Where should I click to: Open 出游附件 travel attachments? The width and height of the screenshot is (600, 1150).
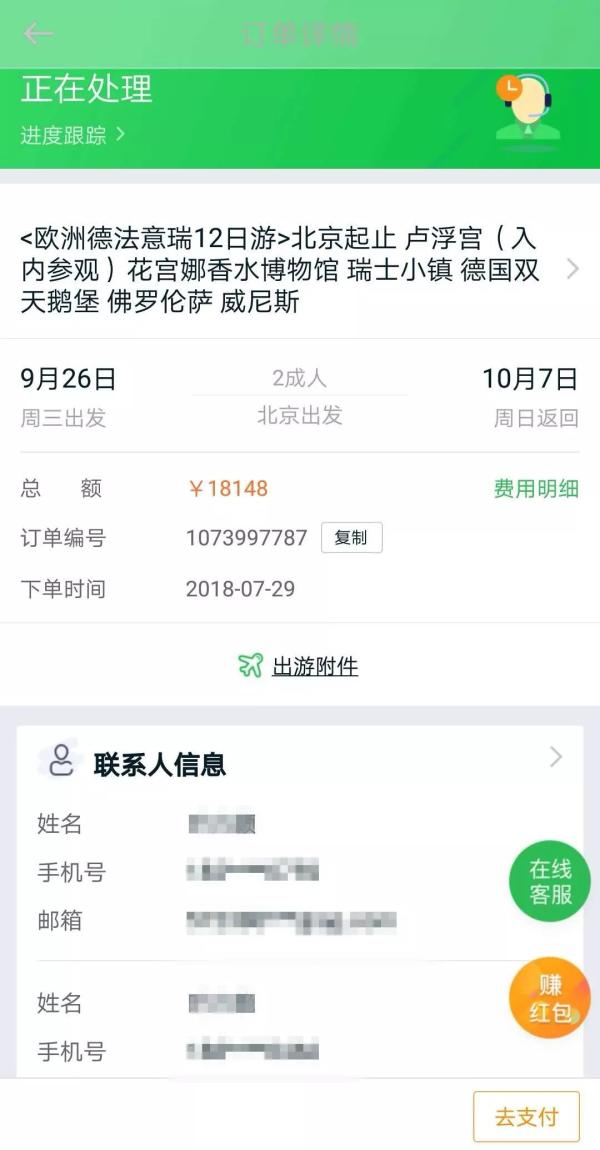300,666
